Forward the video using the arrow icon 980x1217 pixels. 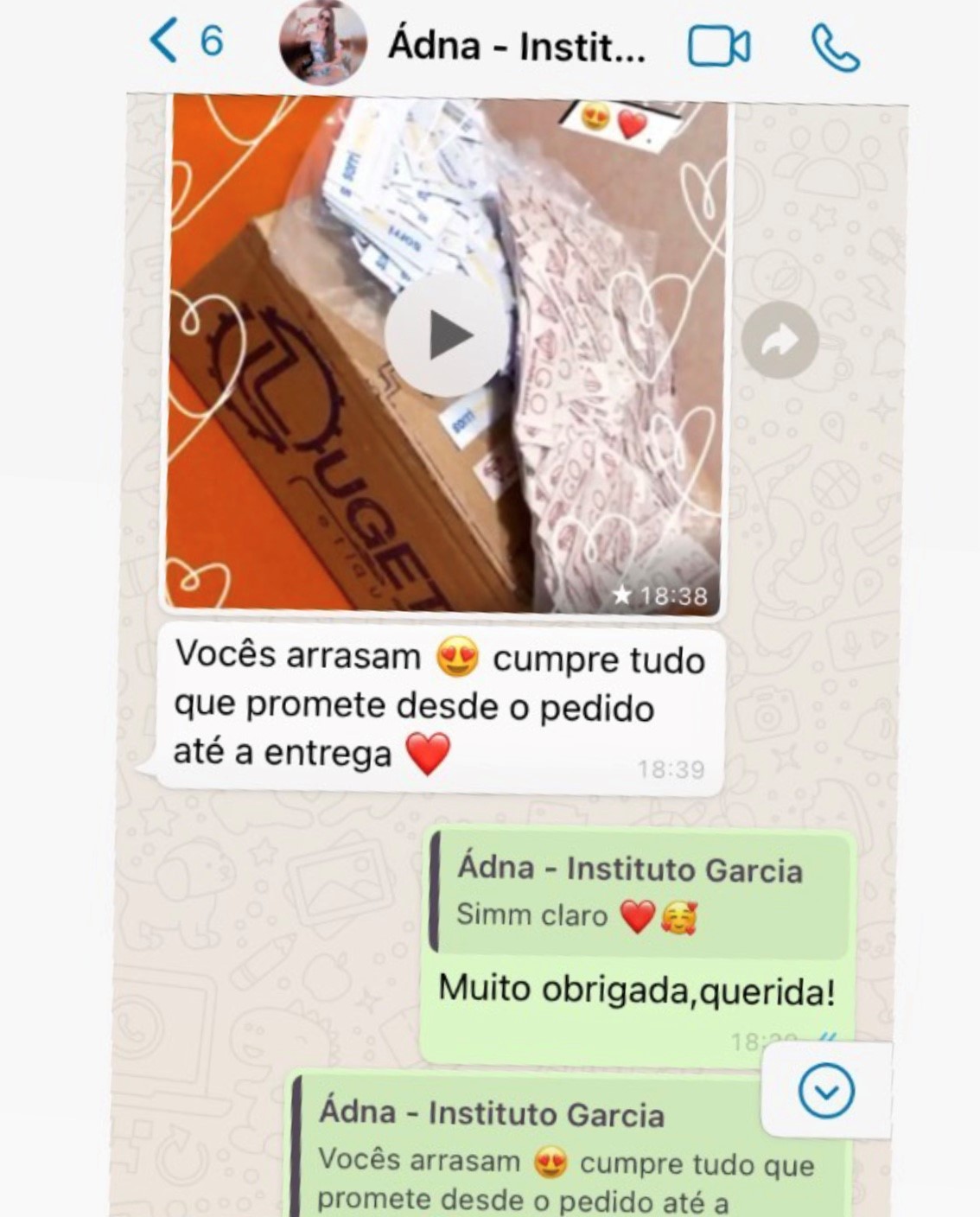click(x=780, y=341)
